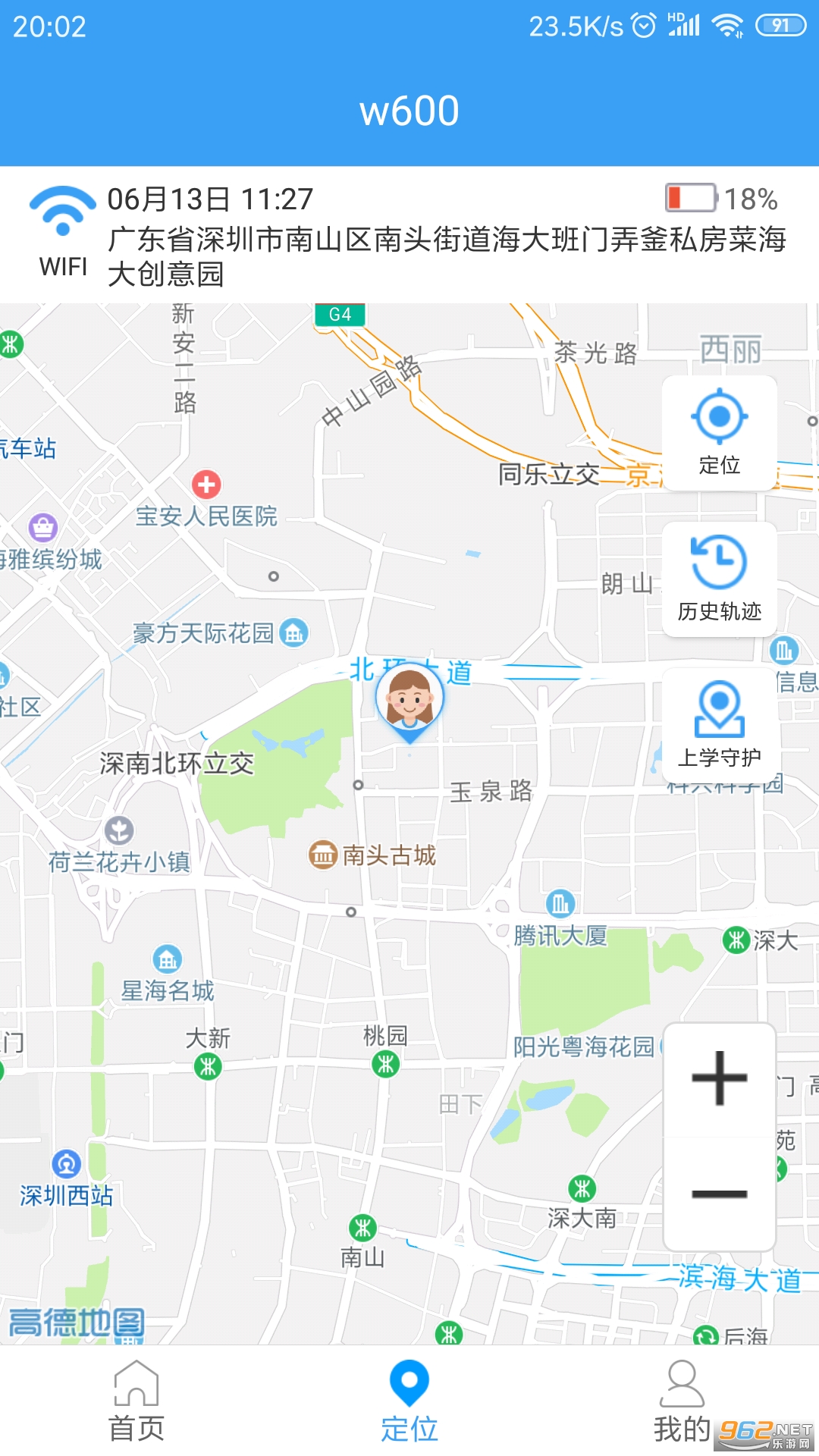Image resolution: width=819 pixels, height=1456 pixels.
Task: Switch to the 首页 home tab
Action: (136, 1401)
